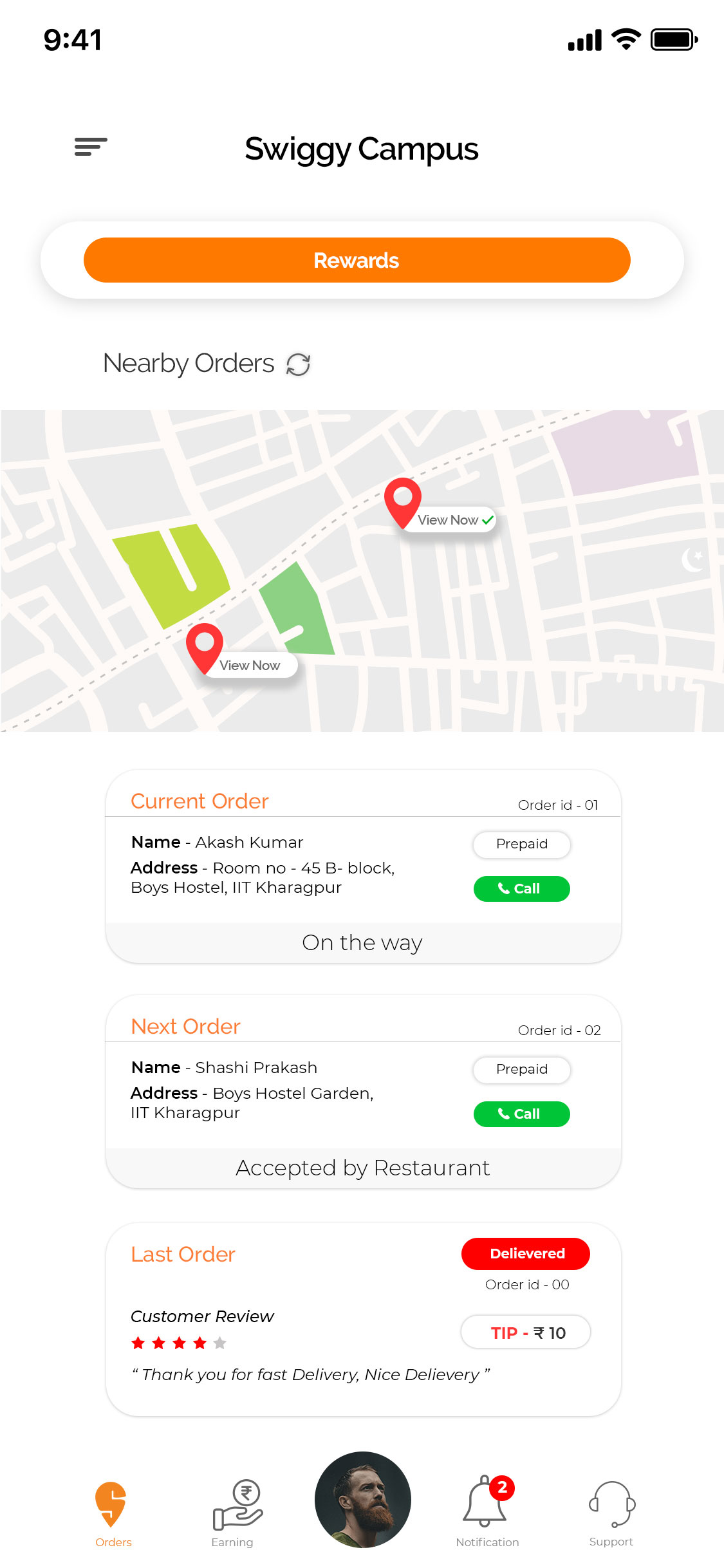The width and height of the screenshot is (724, 1568).
Task: Go to the Earning tab
Action: click(233, 1514)
